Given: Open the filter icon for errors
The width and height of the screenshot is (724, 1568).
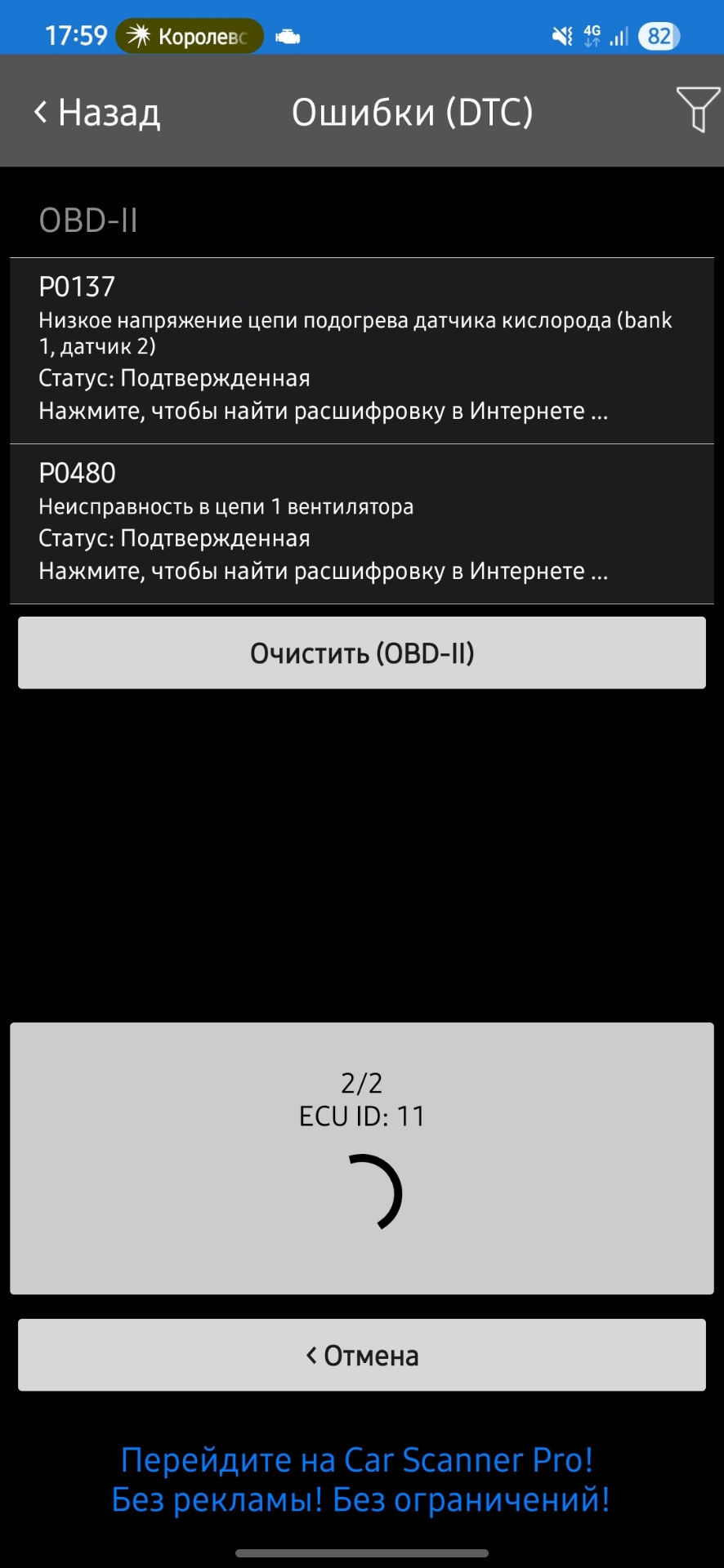Looking at the screenshot, I should click(697, 109).
